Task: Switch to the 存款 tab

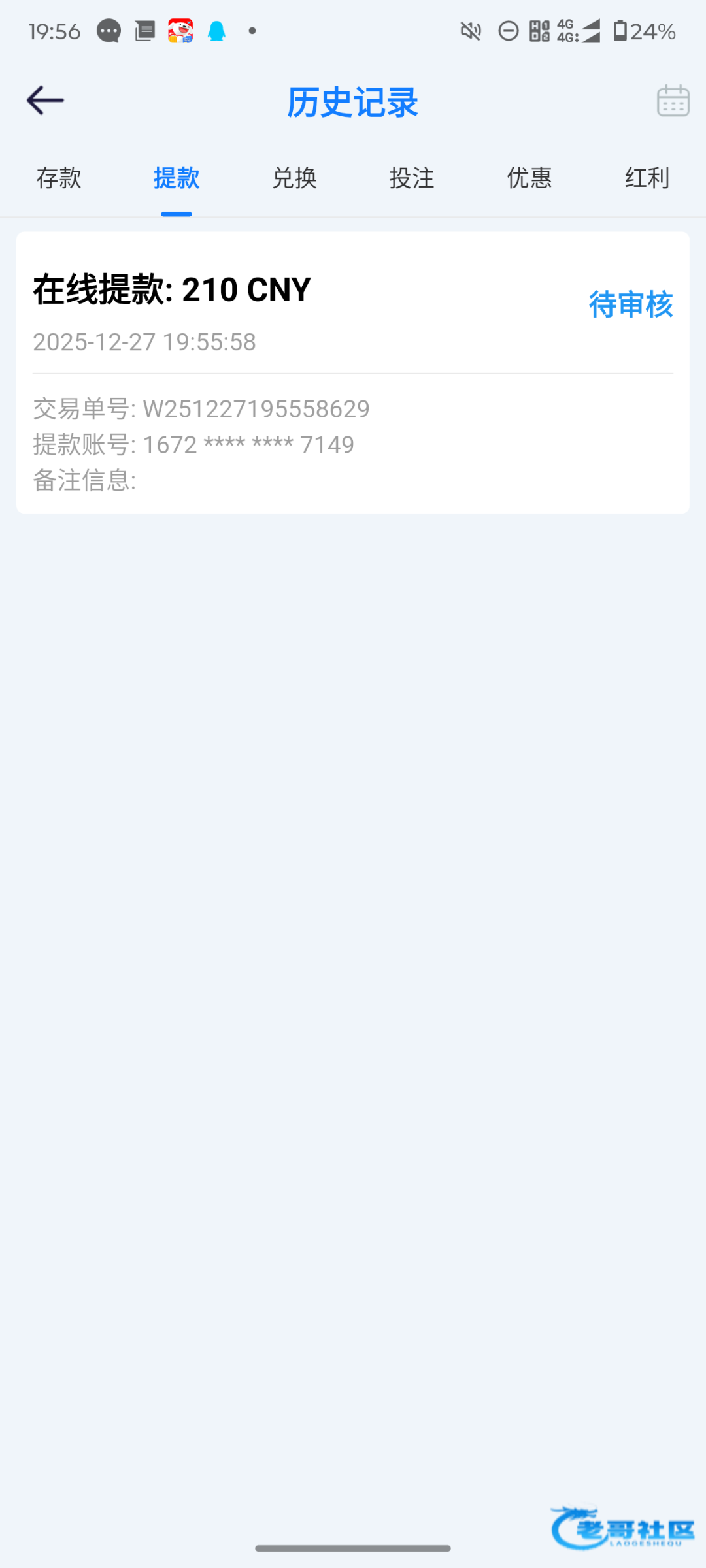Action: 59,178
